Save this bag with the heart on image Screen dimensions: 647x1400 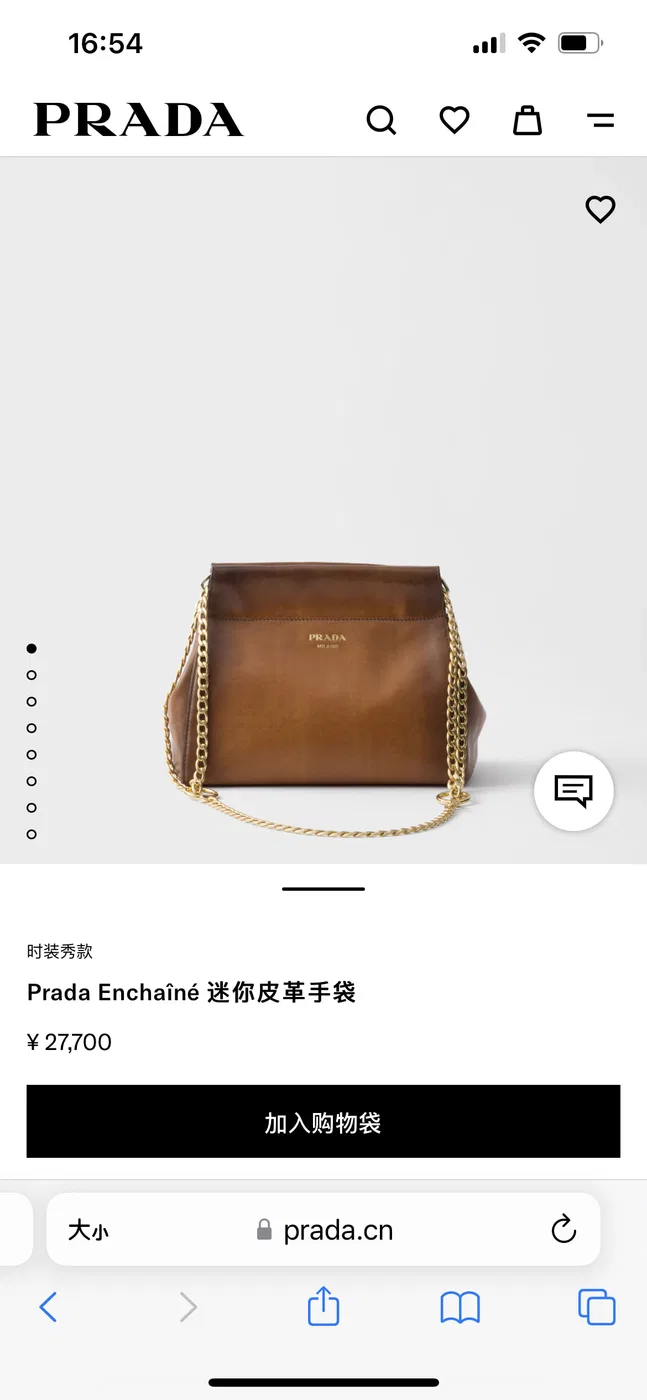click(600, 209)
